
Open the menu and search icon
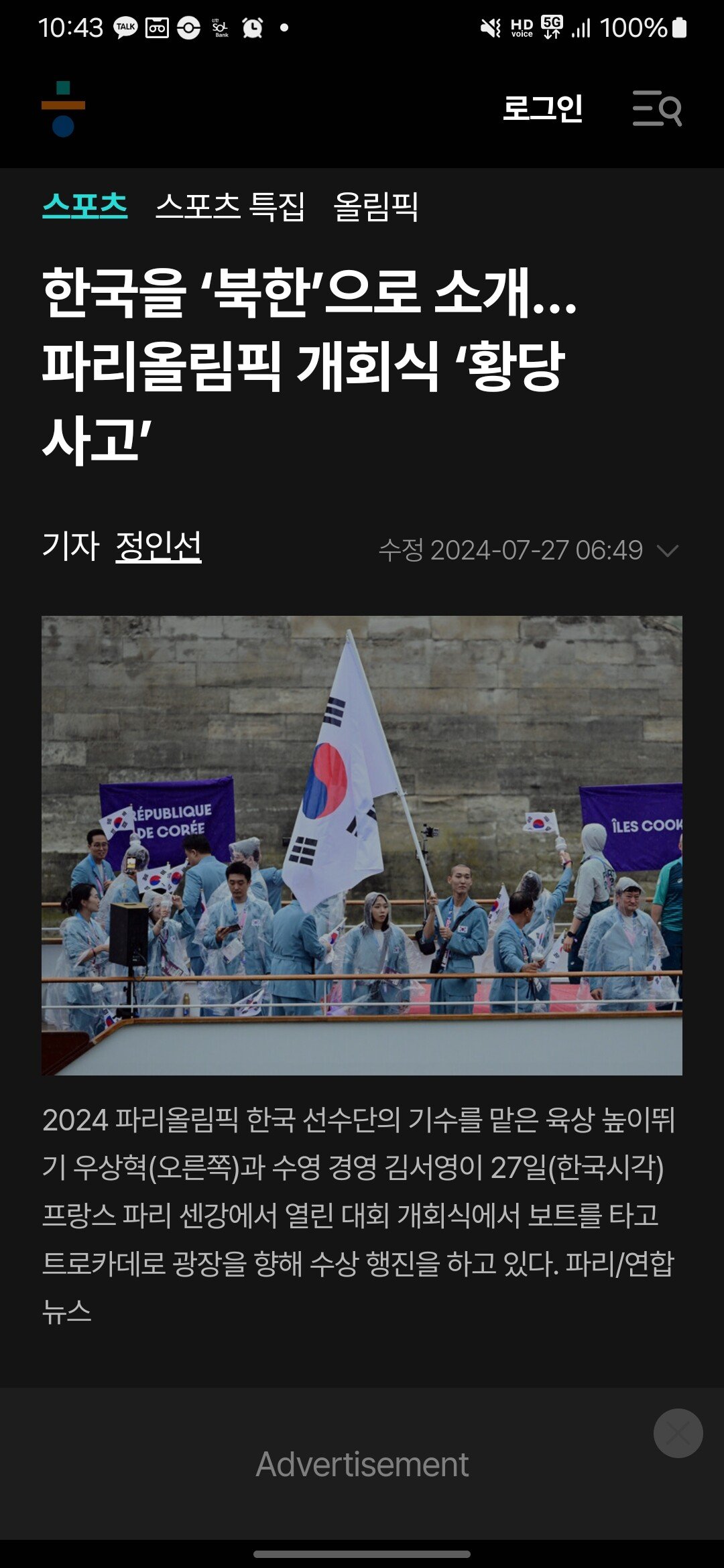pos(657,109)
